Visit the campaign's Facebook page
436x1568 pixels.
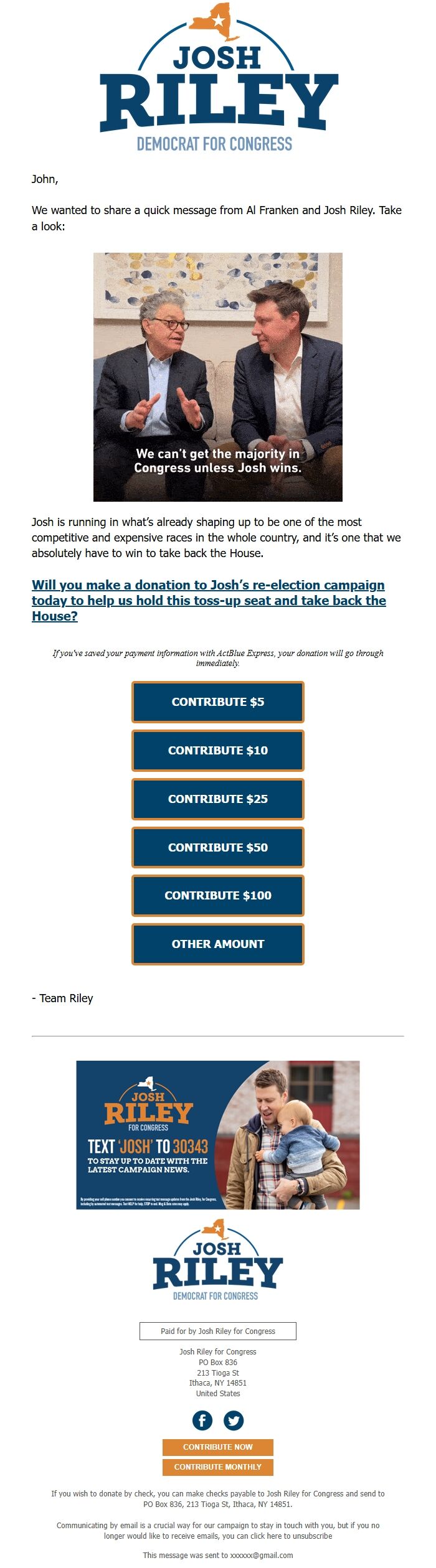(202, 1420)
